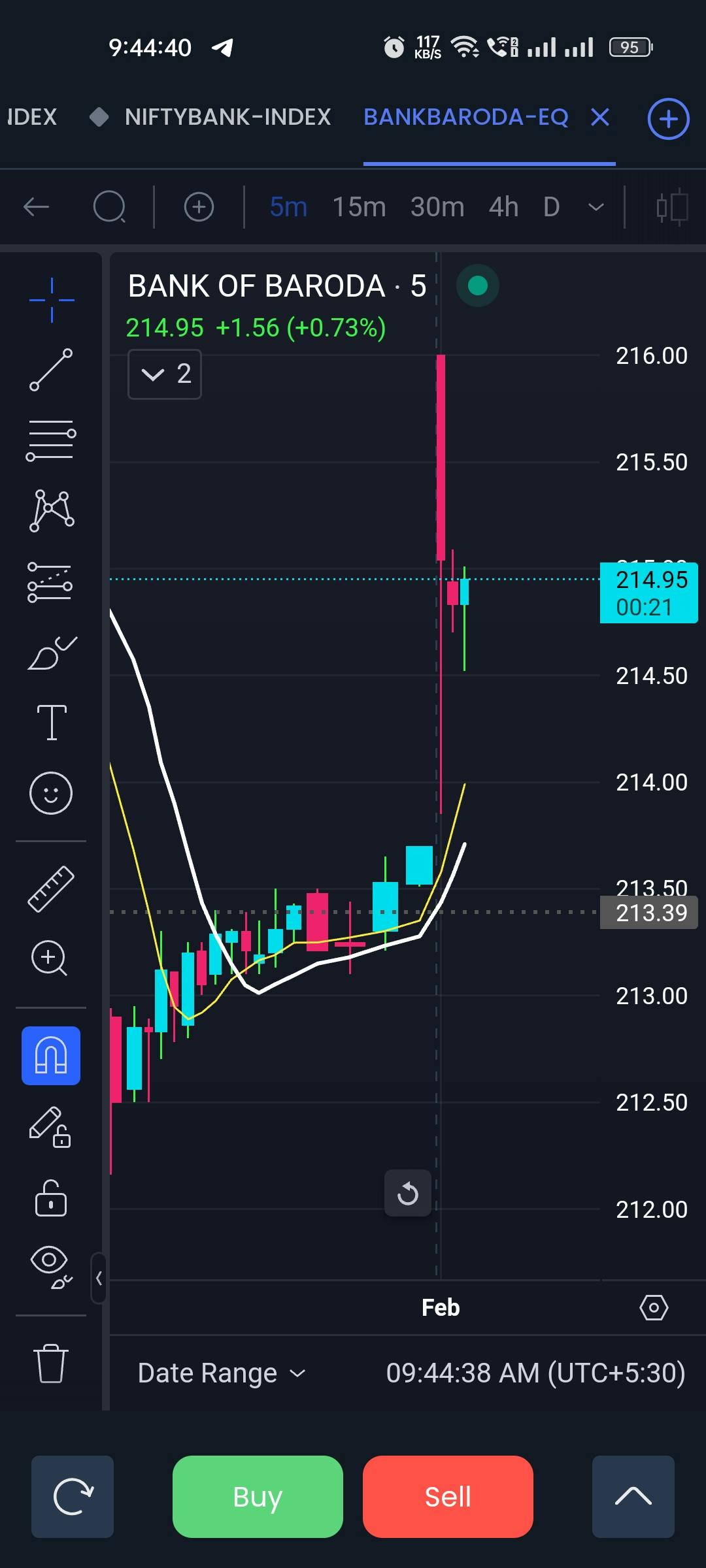Delete drawings with the trash icon
This screenshot has width=706, height=1568.
50,1363
